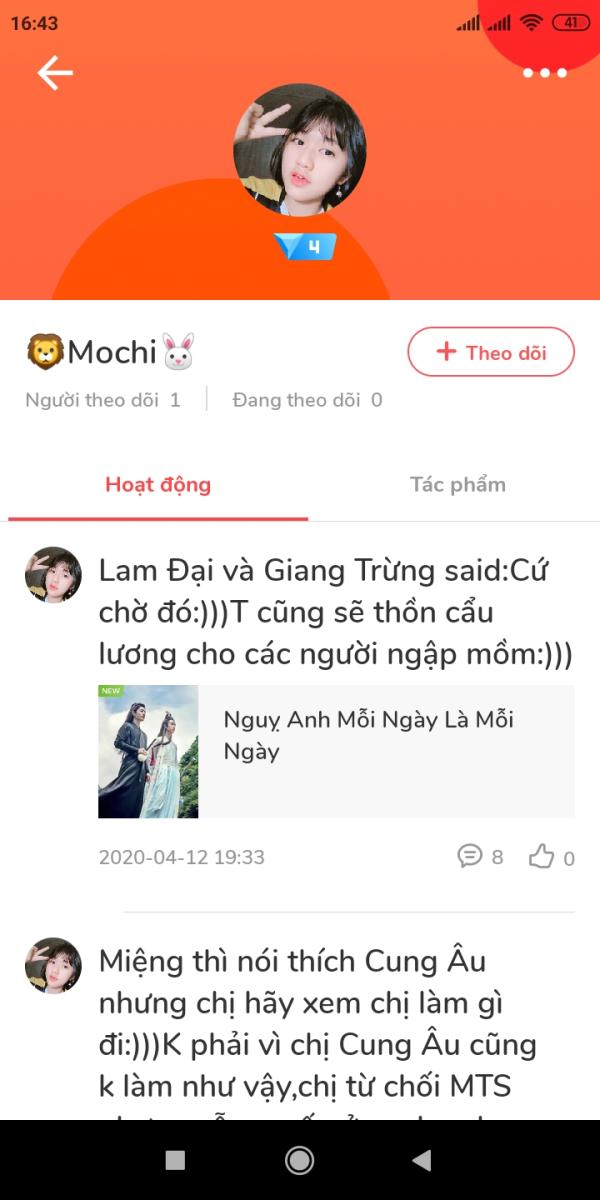This screenshot has width=600, height=1200.
Task: Go back using the top-left arrow
Action: 55,73
